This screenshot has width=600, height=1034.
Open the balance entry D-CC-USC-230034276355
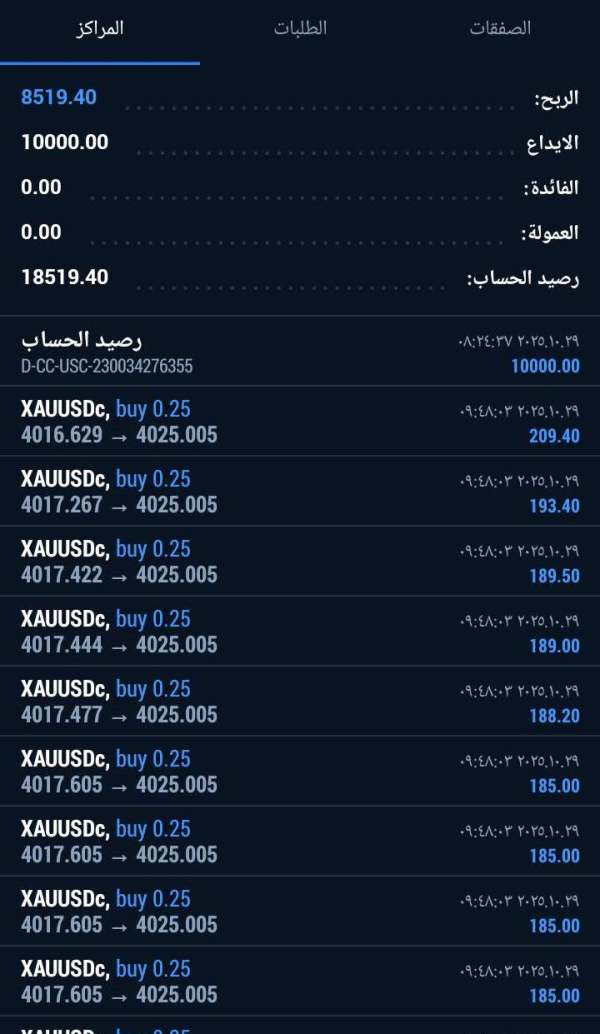[x=300, y=352]
